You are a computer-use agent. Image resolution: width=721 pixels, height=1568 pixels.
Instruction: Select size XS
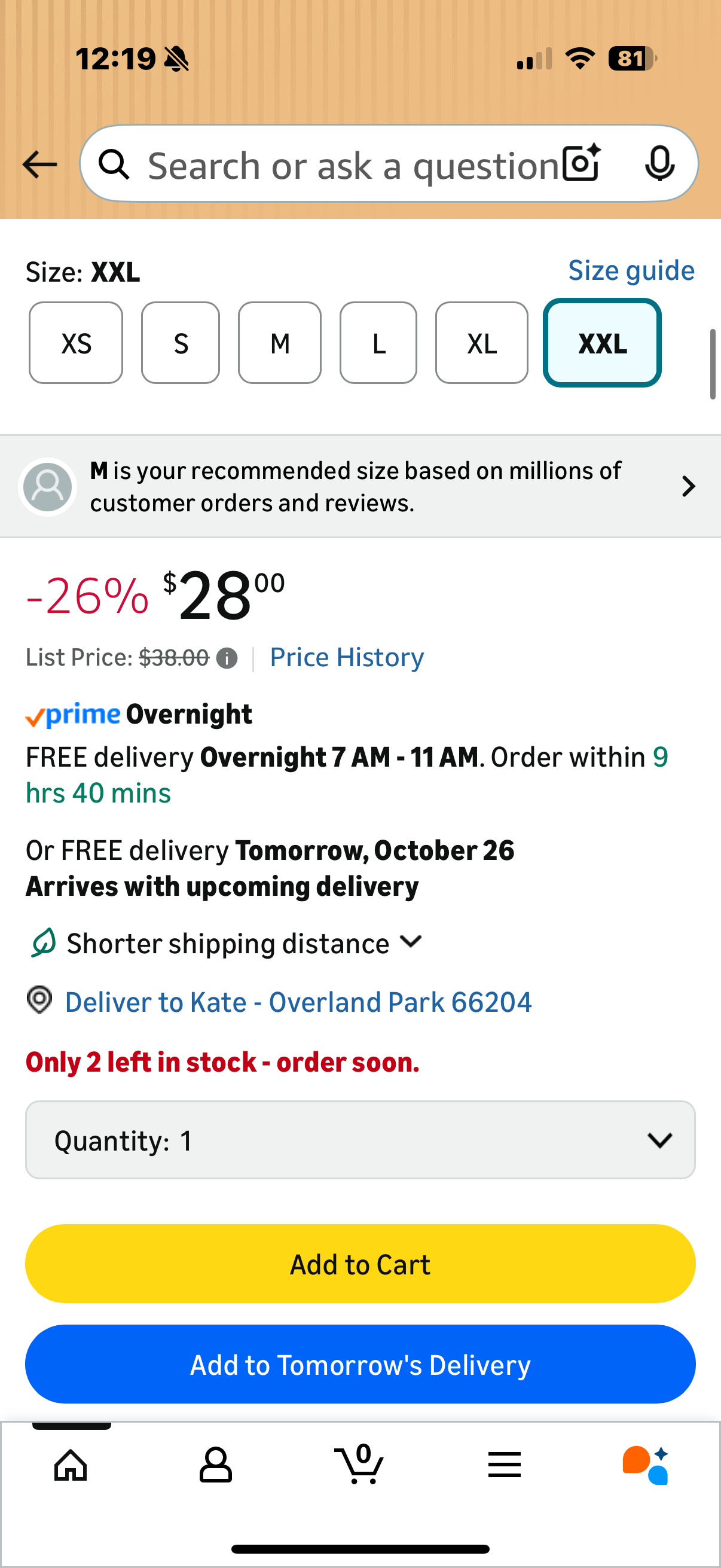76,343
